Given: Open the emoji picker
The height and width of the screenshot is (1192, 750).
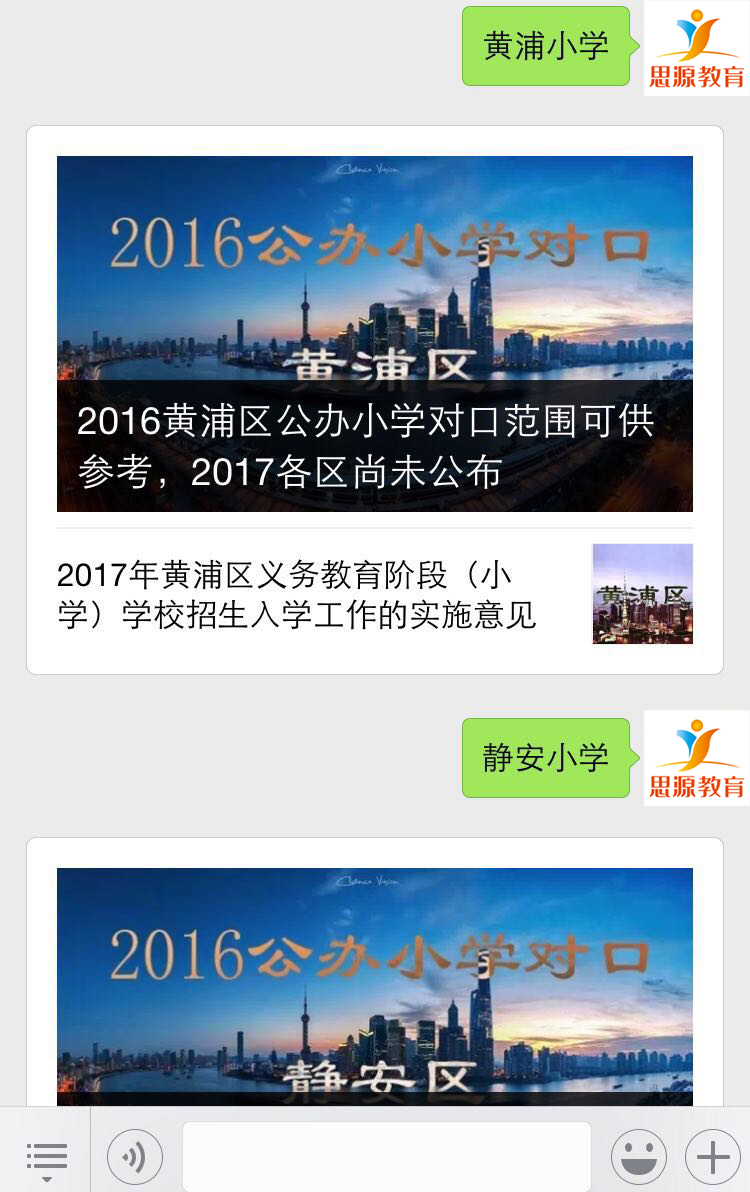Looking at the screenshot, I should coord(638,1158).
